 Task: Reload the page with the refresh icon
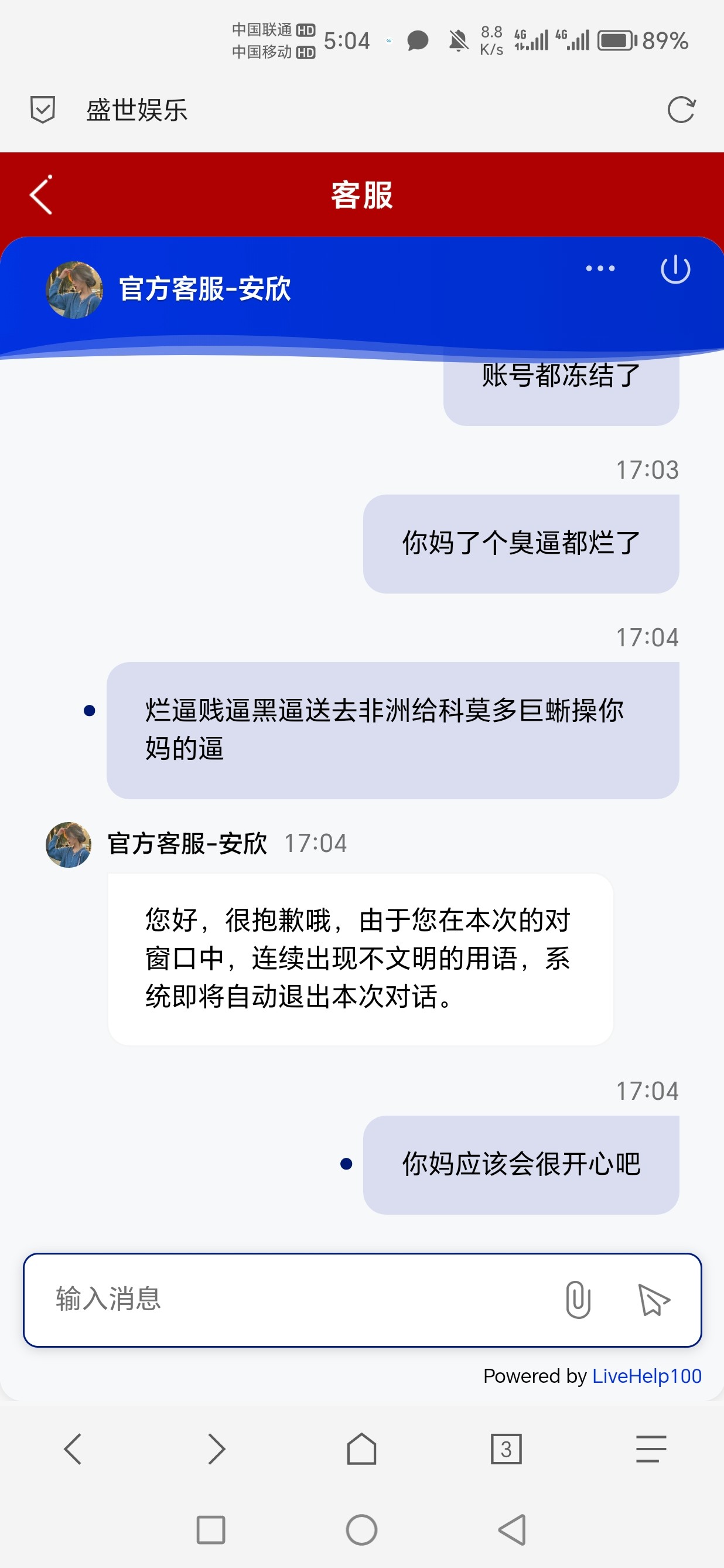pyautogui.click(x=680, y=110)
